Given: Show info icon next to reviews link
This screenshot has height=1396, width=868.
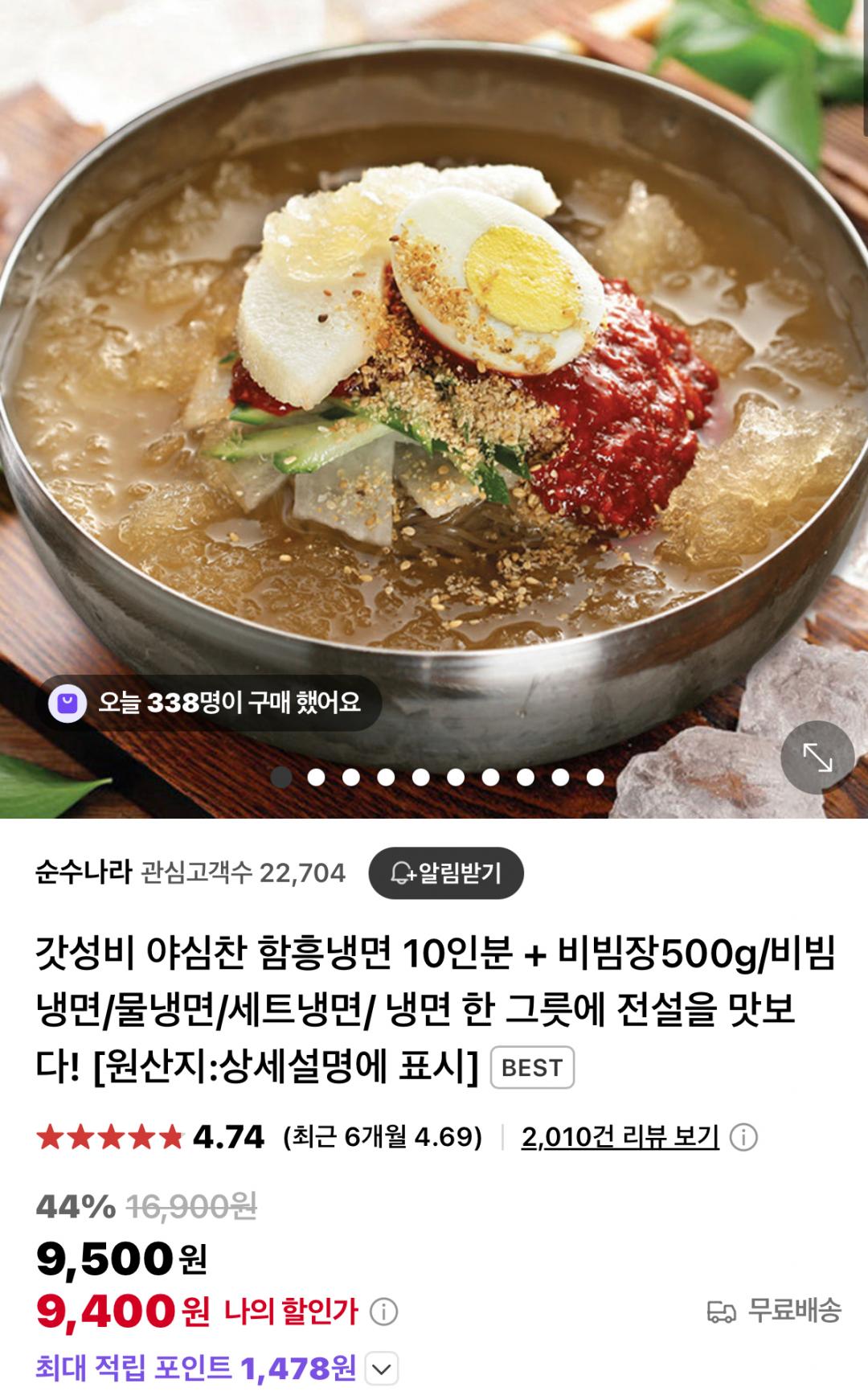Looking at the screenshot, I should tap(743, 1138).
